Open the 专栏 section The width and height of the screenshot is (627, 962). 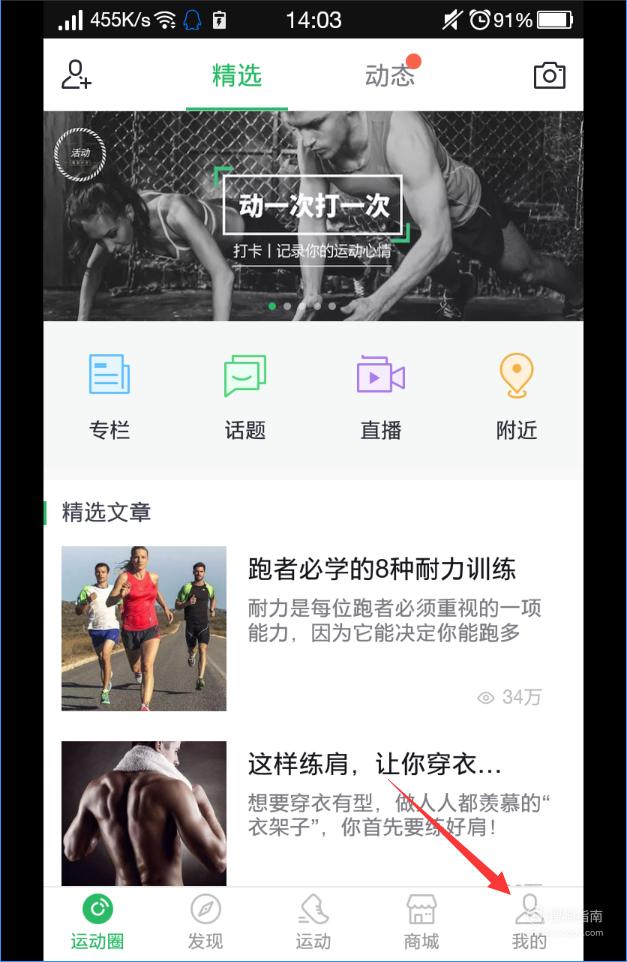tap(109, 396)
